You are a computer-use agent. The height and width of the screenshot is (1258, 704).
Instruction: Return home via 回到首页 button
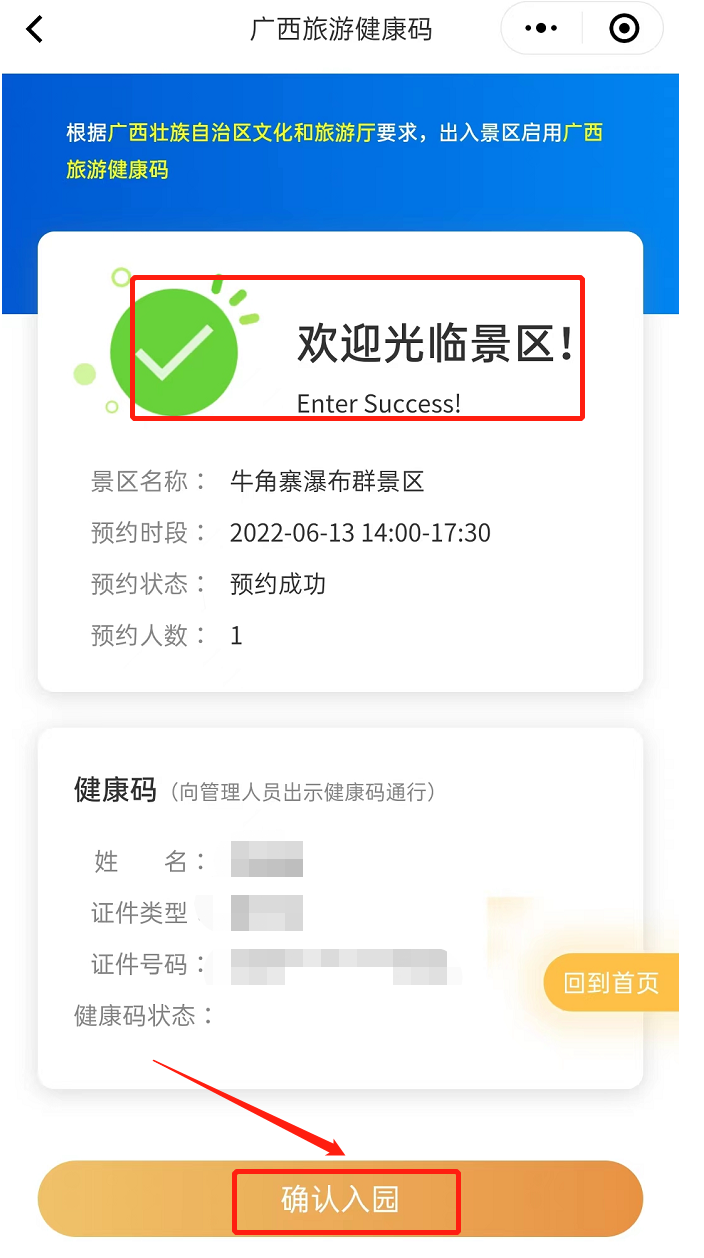611,983
